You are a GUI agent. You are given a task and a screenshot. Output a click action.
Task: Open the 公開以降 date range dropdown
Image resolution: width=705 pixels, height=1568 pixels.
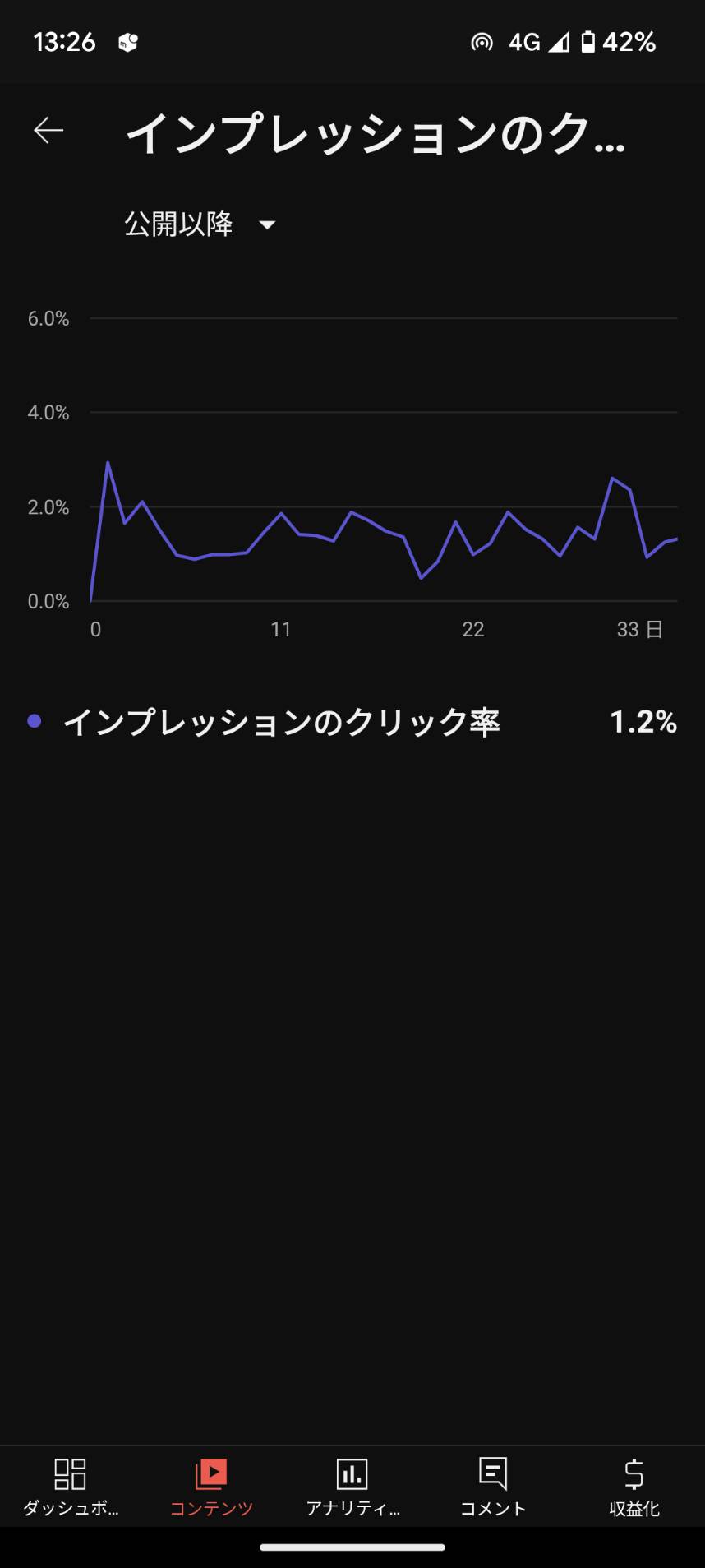(200, 224)
